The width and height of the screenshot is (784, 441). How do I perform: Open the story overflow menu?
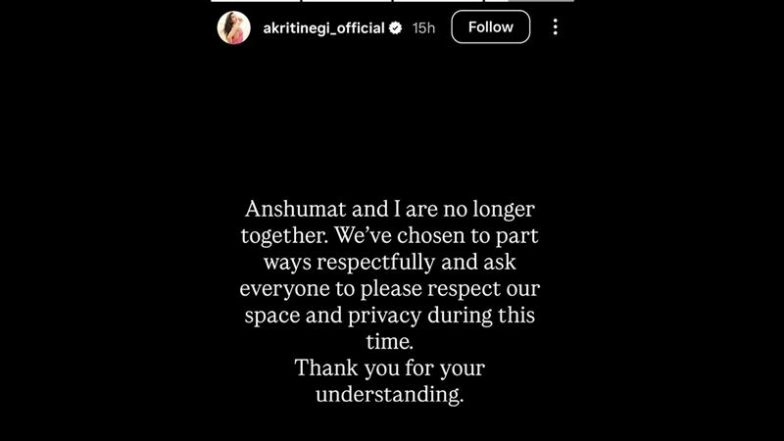click(x=555, y=27)
